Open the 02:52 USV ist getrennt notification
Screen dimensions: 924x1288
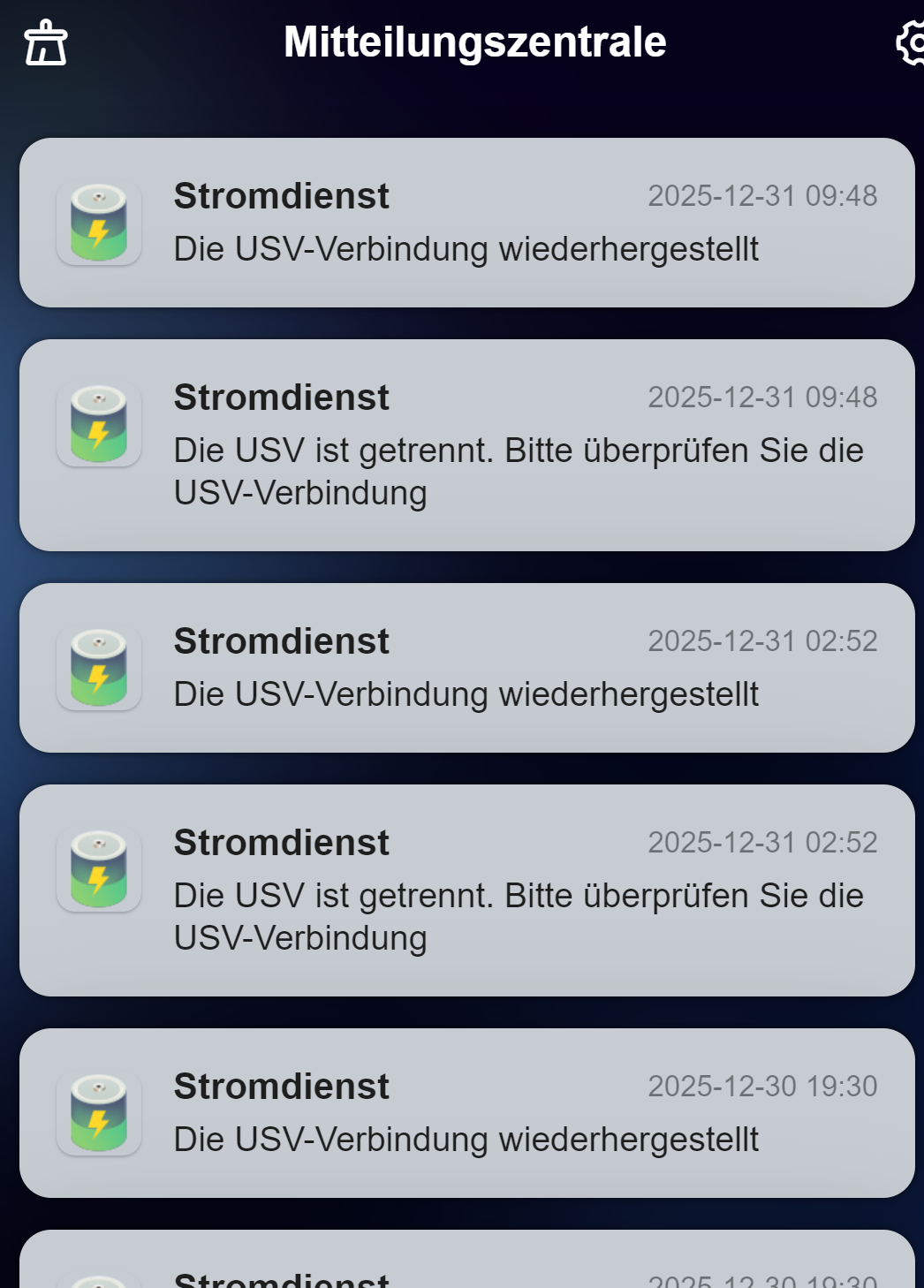(x=466, y=890)
